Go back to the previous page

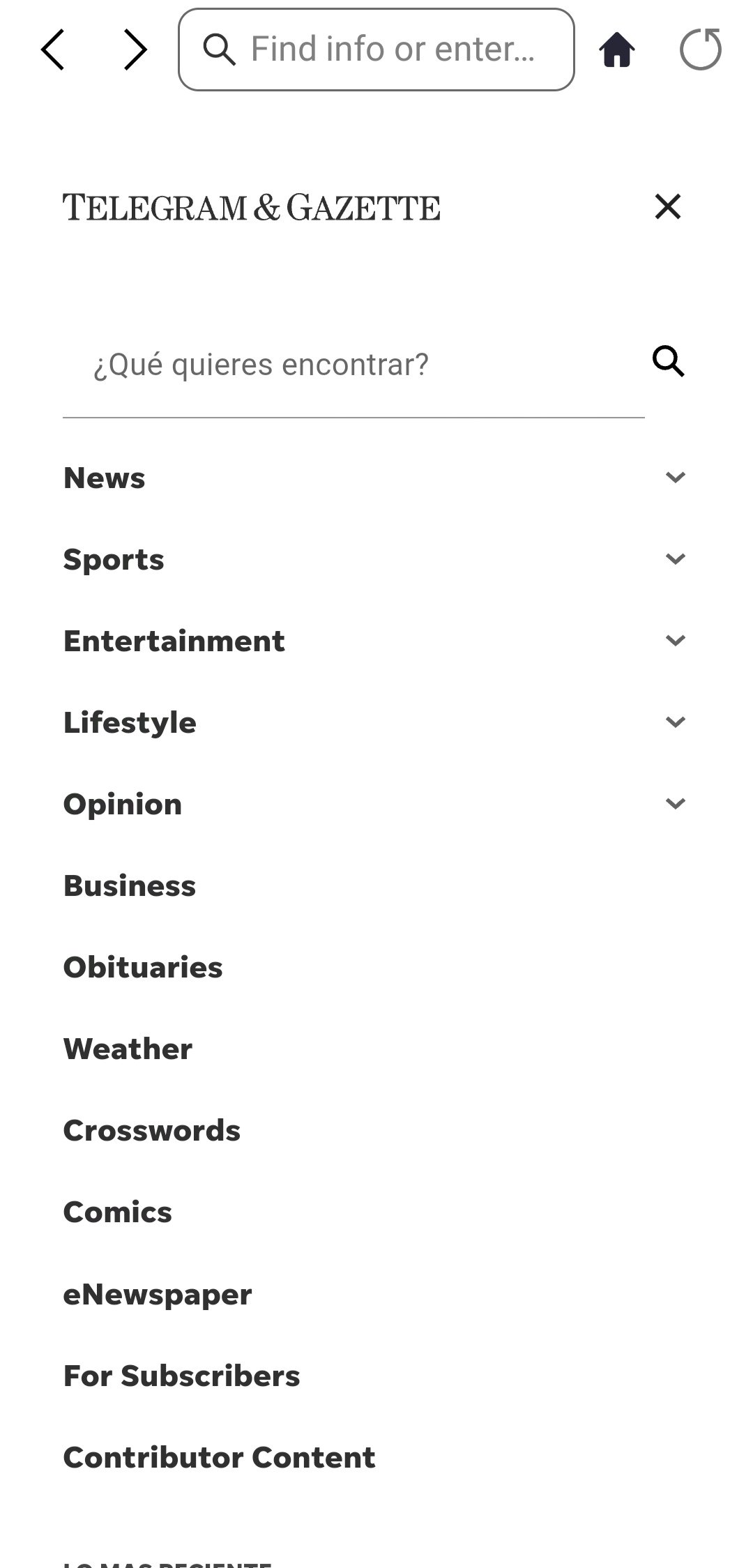click(53, 50)
